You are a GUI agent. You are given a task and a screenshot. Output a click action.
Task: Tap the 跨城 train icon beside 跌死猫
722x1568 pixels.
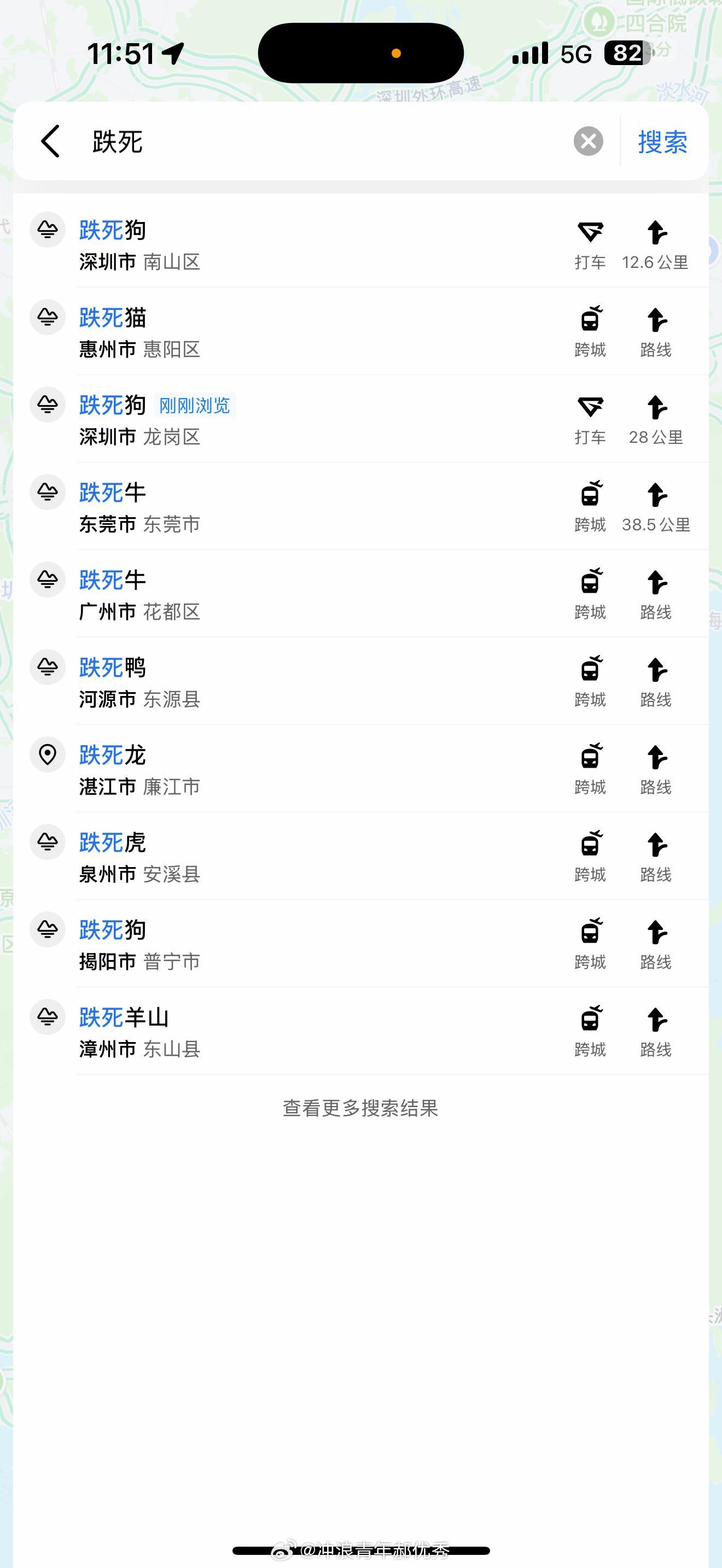590,321
